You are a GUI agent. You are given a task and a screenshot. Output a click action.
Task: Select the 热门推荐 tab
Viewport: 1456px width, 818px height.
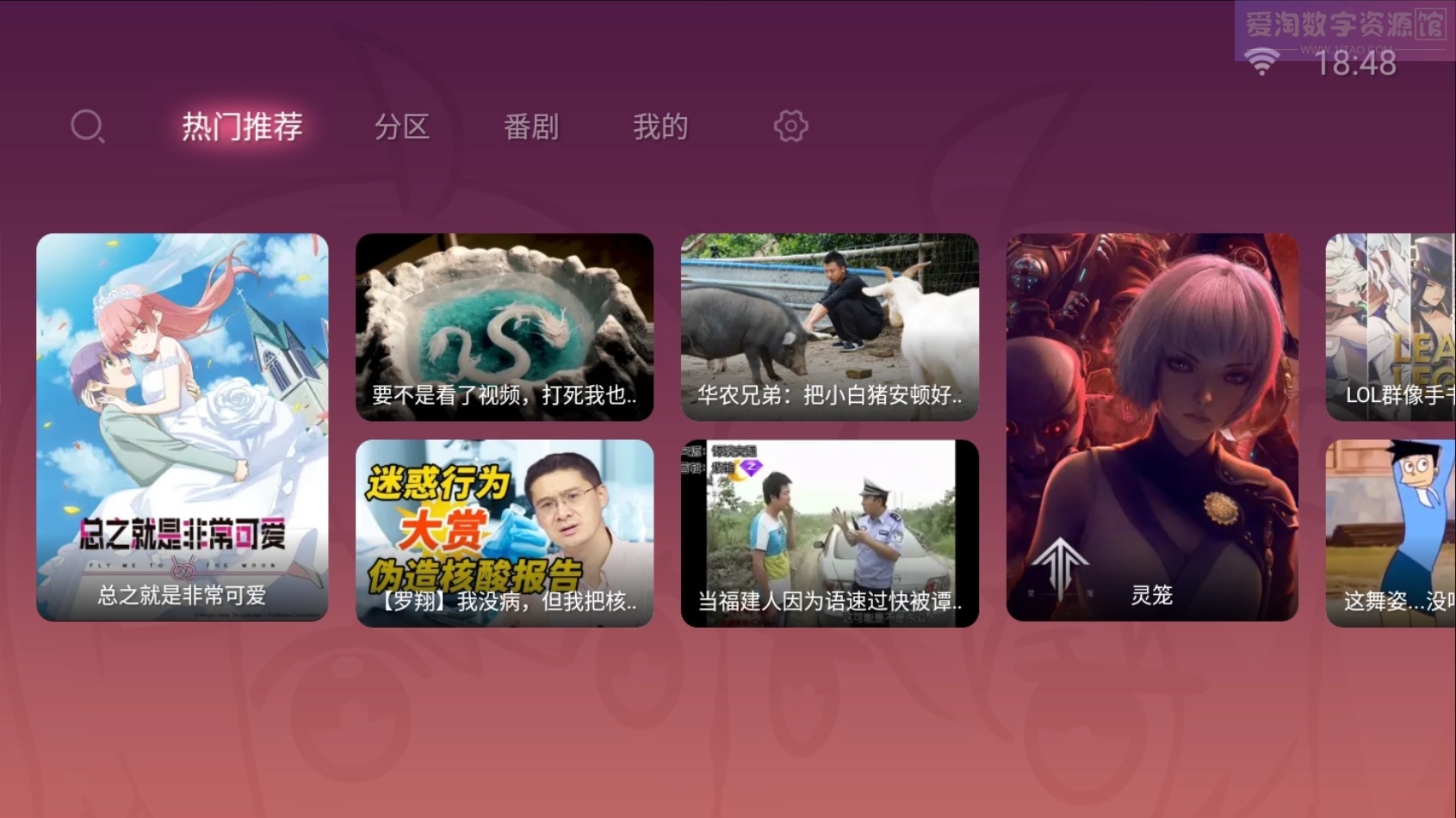pyautogui.click(x=242, y=127)
